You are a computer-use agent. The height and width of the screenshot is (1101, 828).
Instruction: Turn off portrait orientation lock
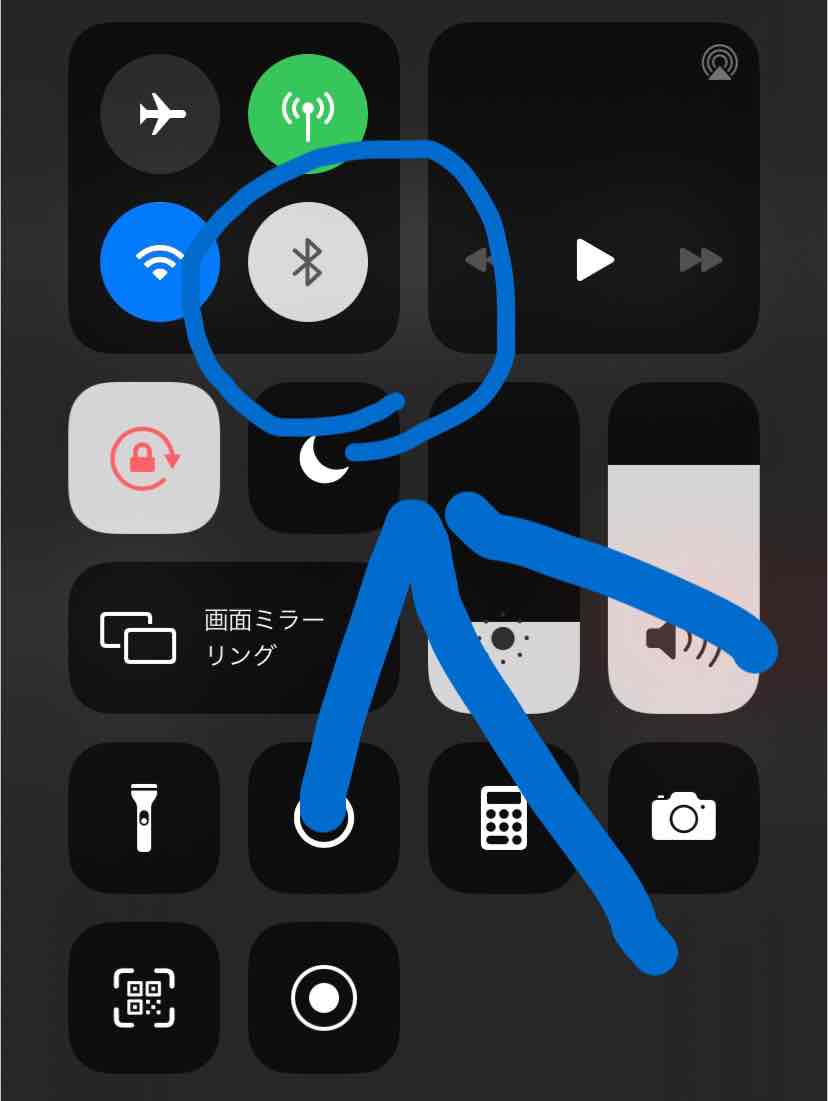(144, 458)
